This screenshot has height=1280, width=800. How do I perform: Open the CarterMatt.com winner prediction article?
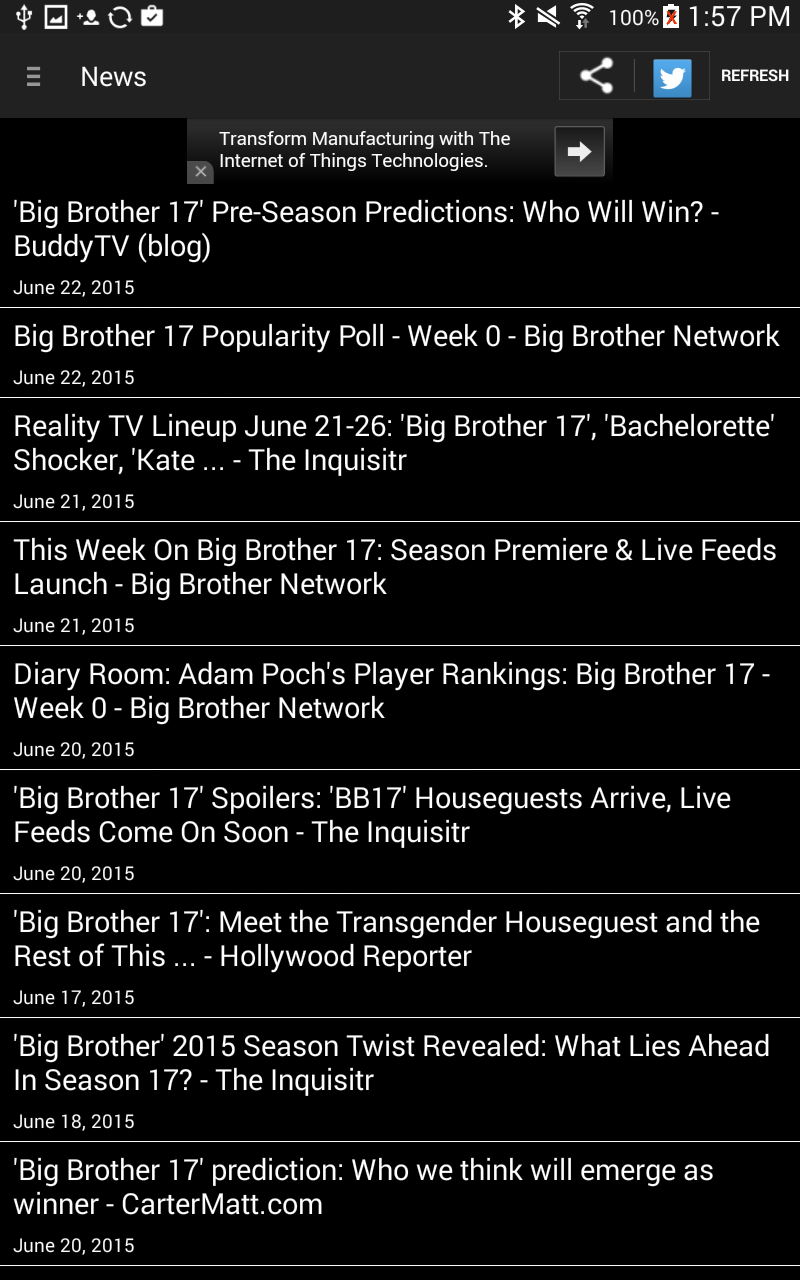400,1203
